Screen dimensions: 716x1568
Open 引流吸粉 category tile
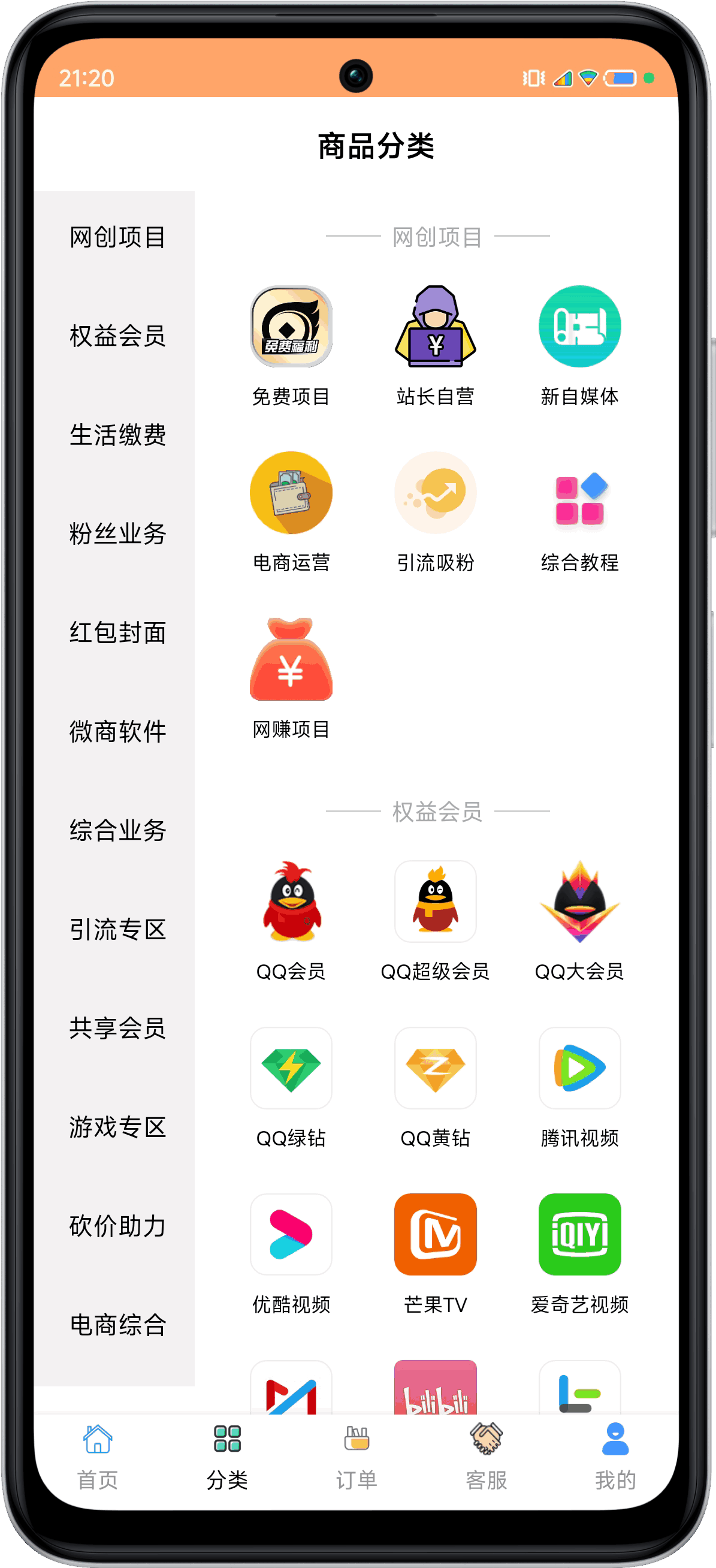click(435, 511)
